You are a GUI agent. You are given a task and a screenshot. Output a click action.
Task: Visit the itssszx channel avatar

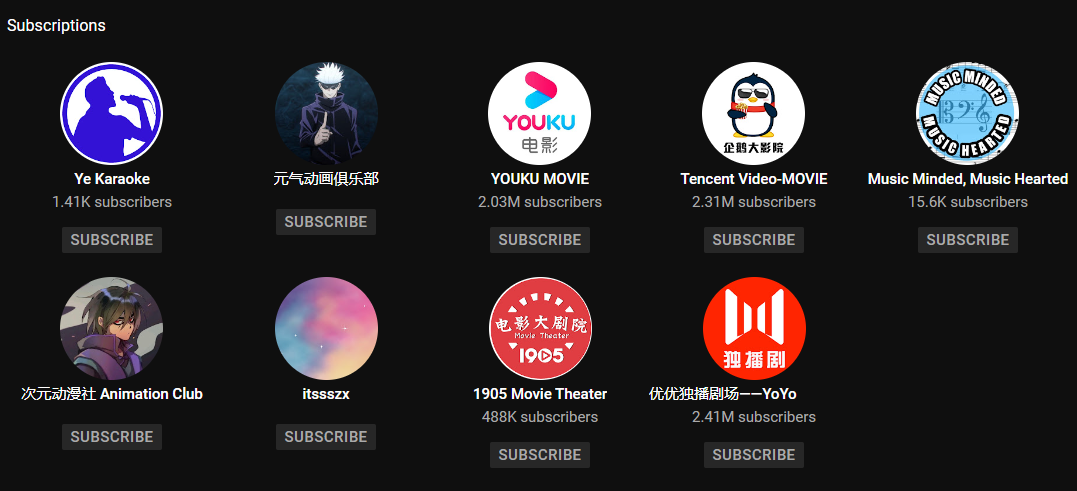[x=326, y=328]
